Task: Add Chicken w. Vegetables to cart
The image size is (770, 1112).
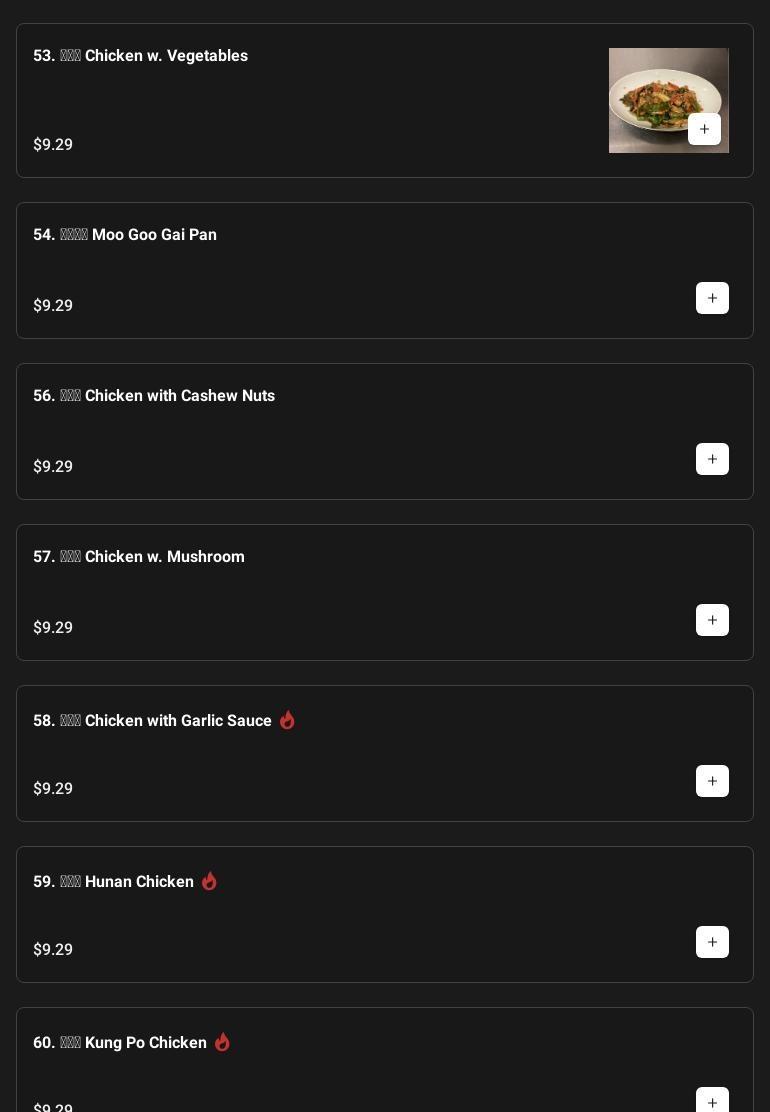Action: [704, 129]
